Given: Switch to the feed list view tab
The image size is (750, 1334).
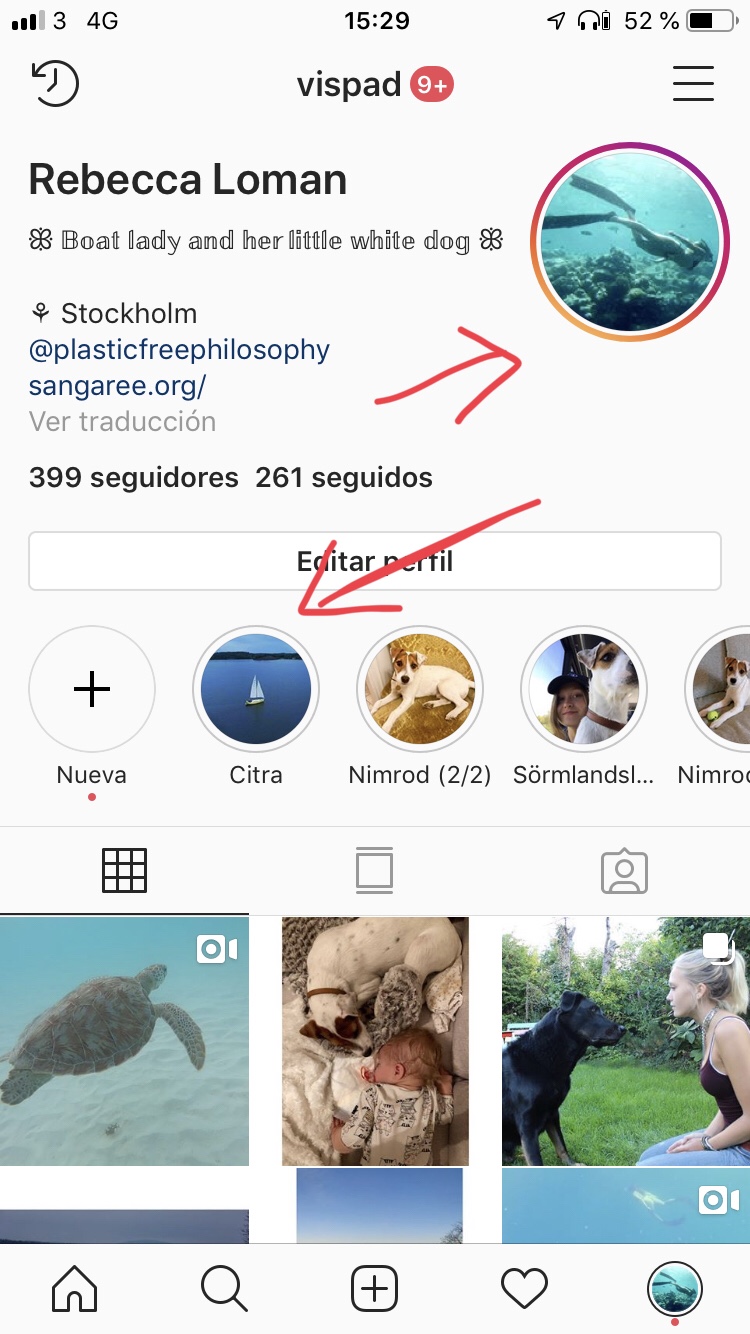Looking at the screenshot, I should coord(374,870).
